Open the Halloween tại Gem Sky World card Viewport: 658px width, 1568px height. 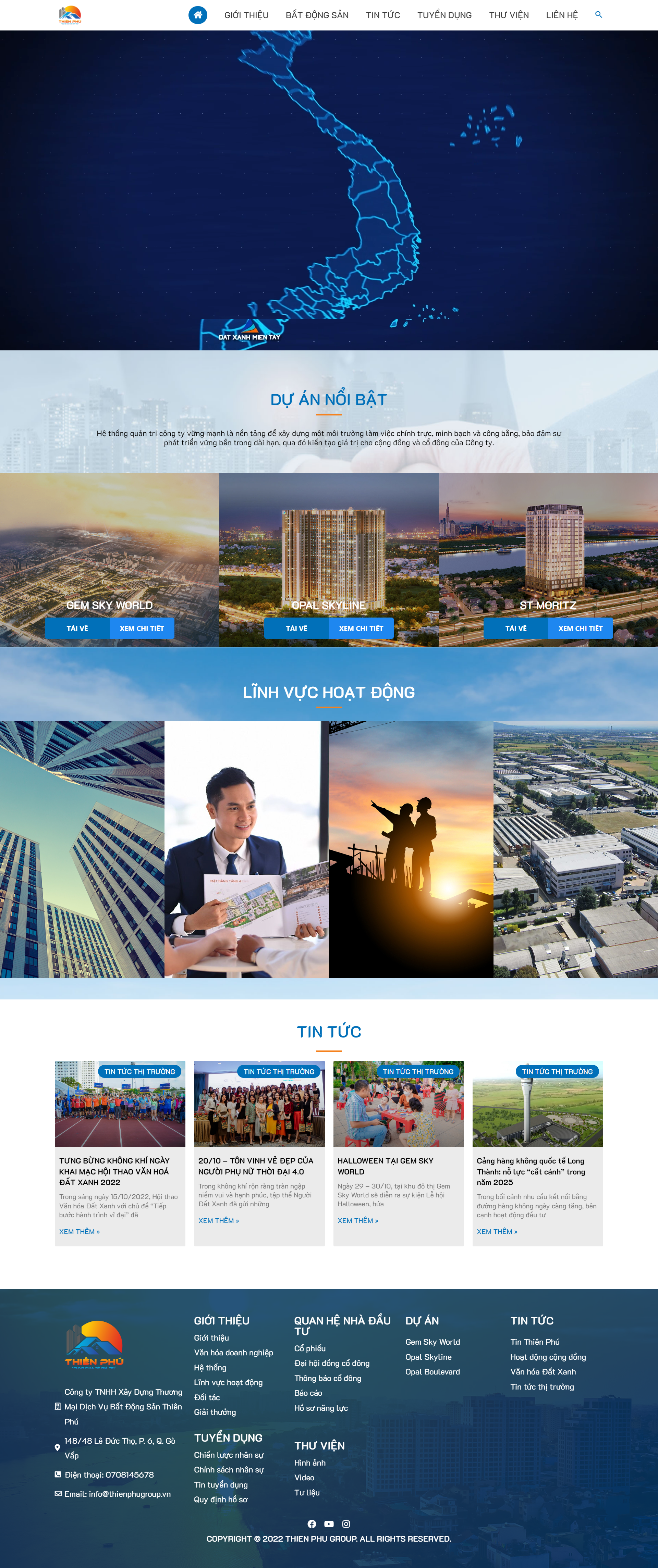click(385, 1166)
